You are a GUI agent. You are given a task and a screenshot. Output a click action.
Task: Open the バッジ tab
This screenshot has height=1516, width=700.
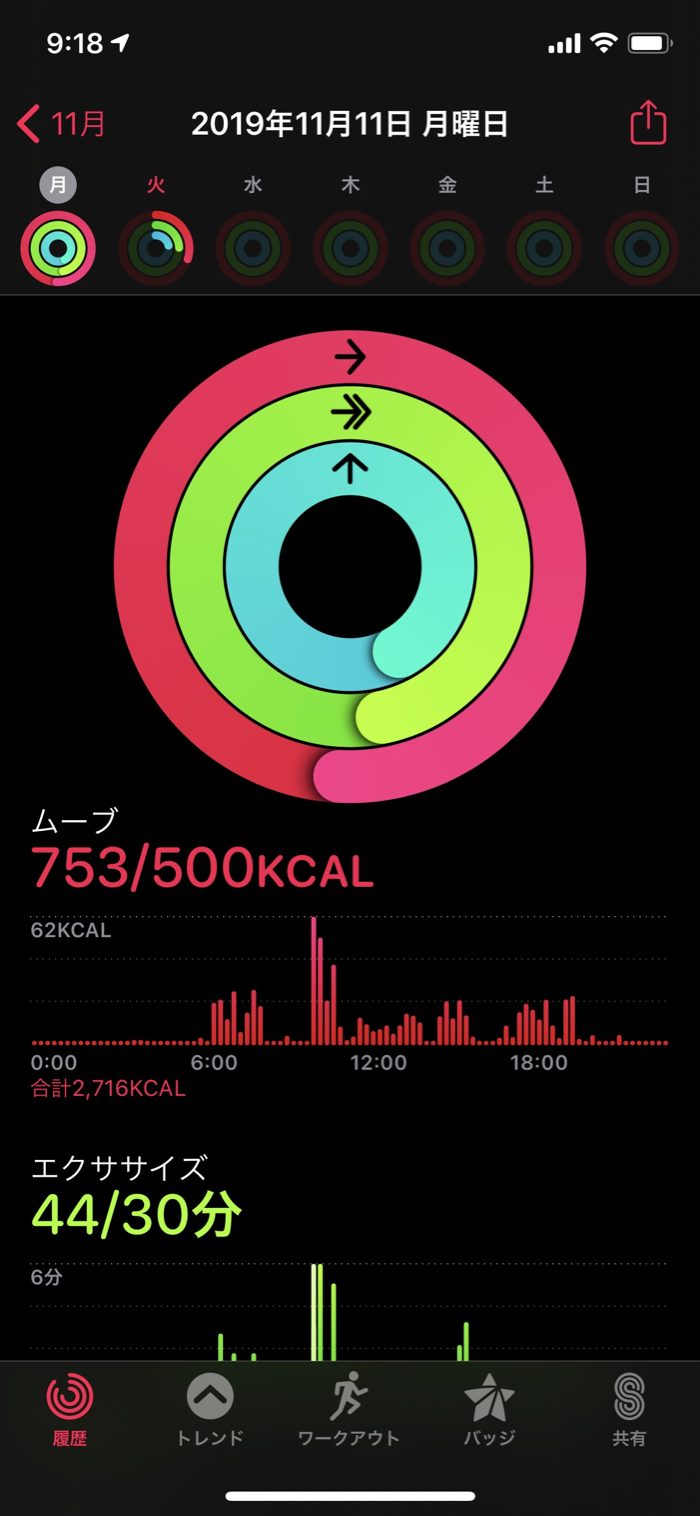[x=489, y=1410]
